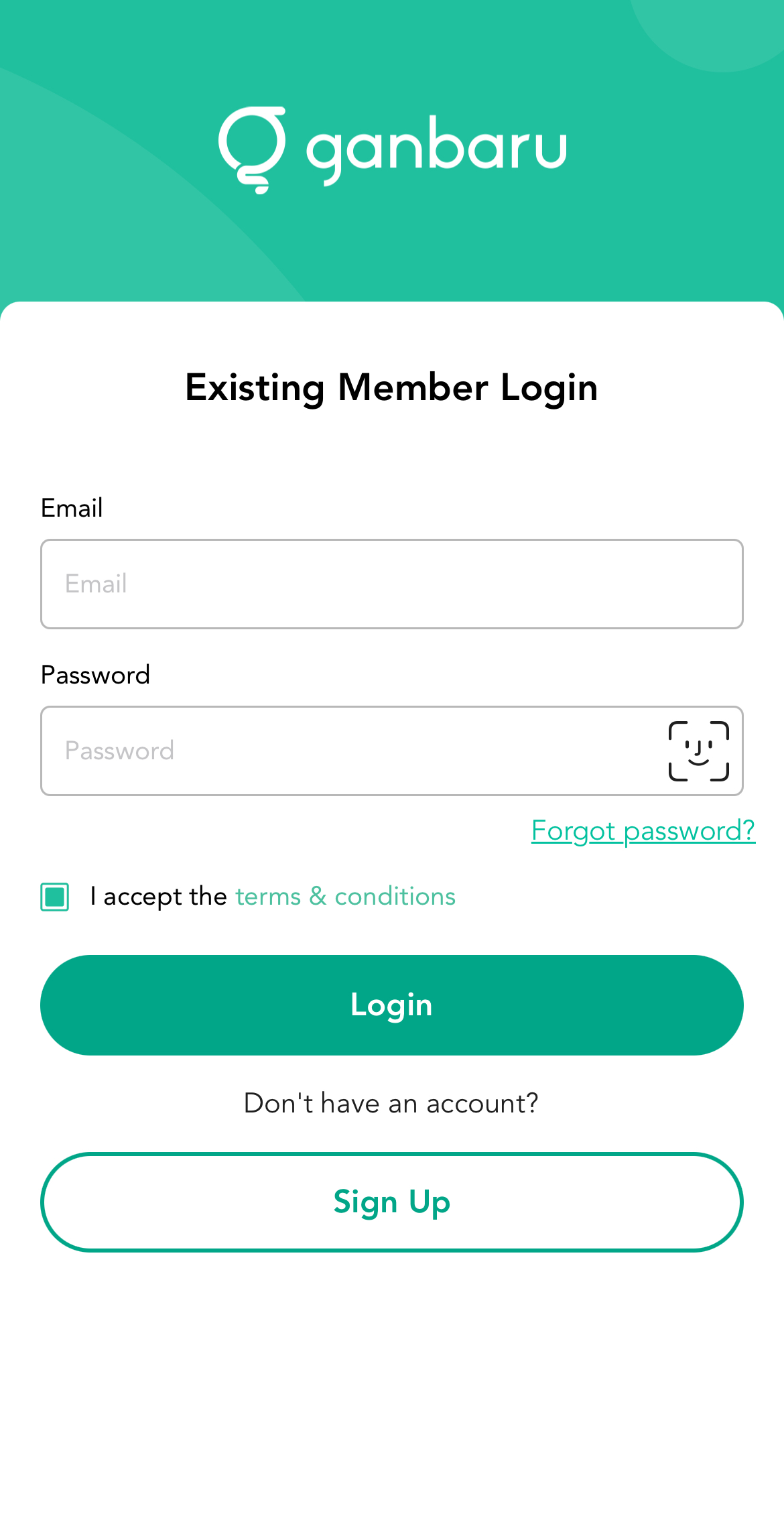Focus the Password input field
This screenshot has width=784, height=1534.
[348, 751]
